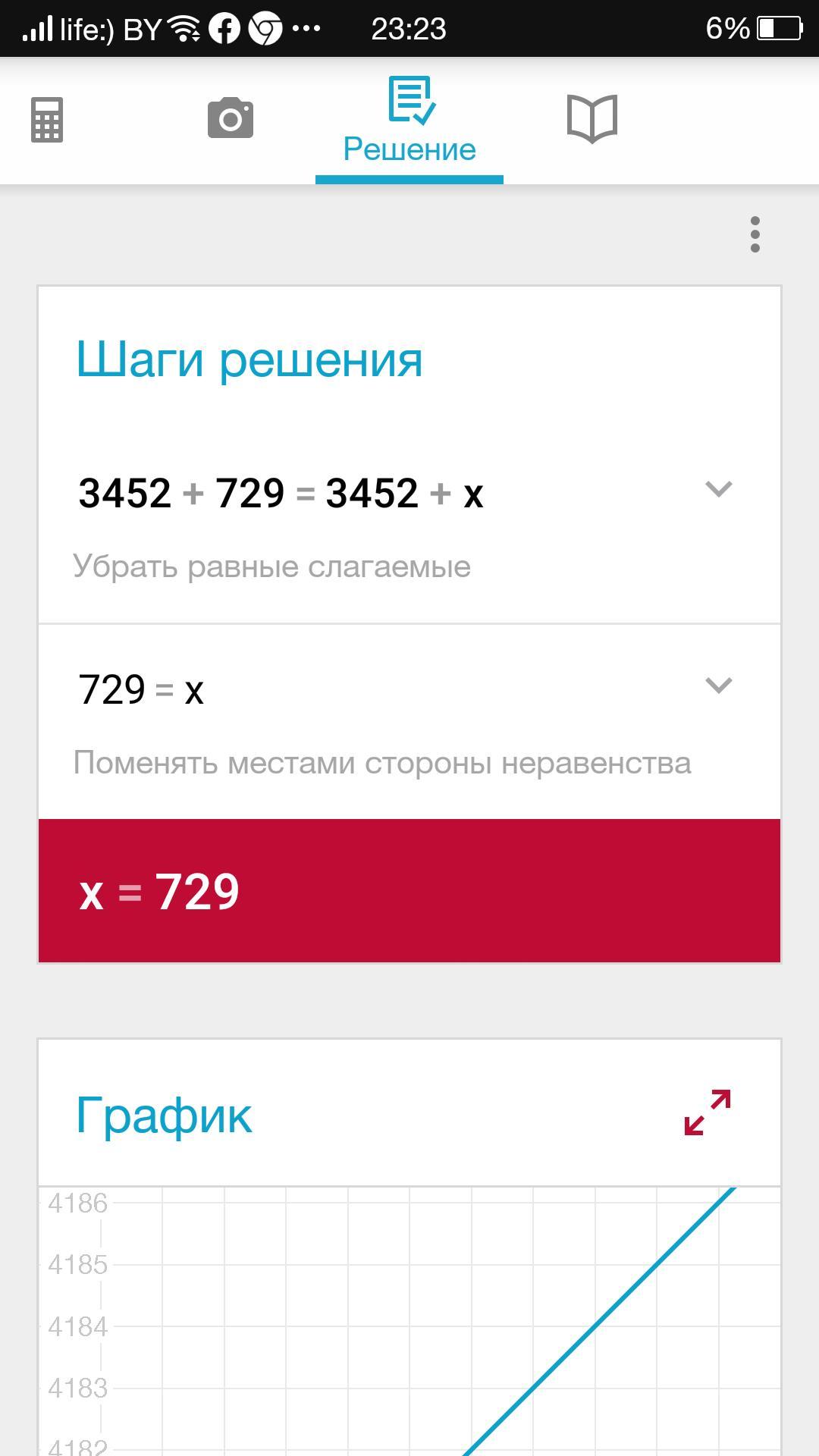819x1456 pixels.
Task: Open the three-dot overflow menu
Action: point(755,234)
